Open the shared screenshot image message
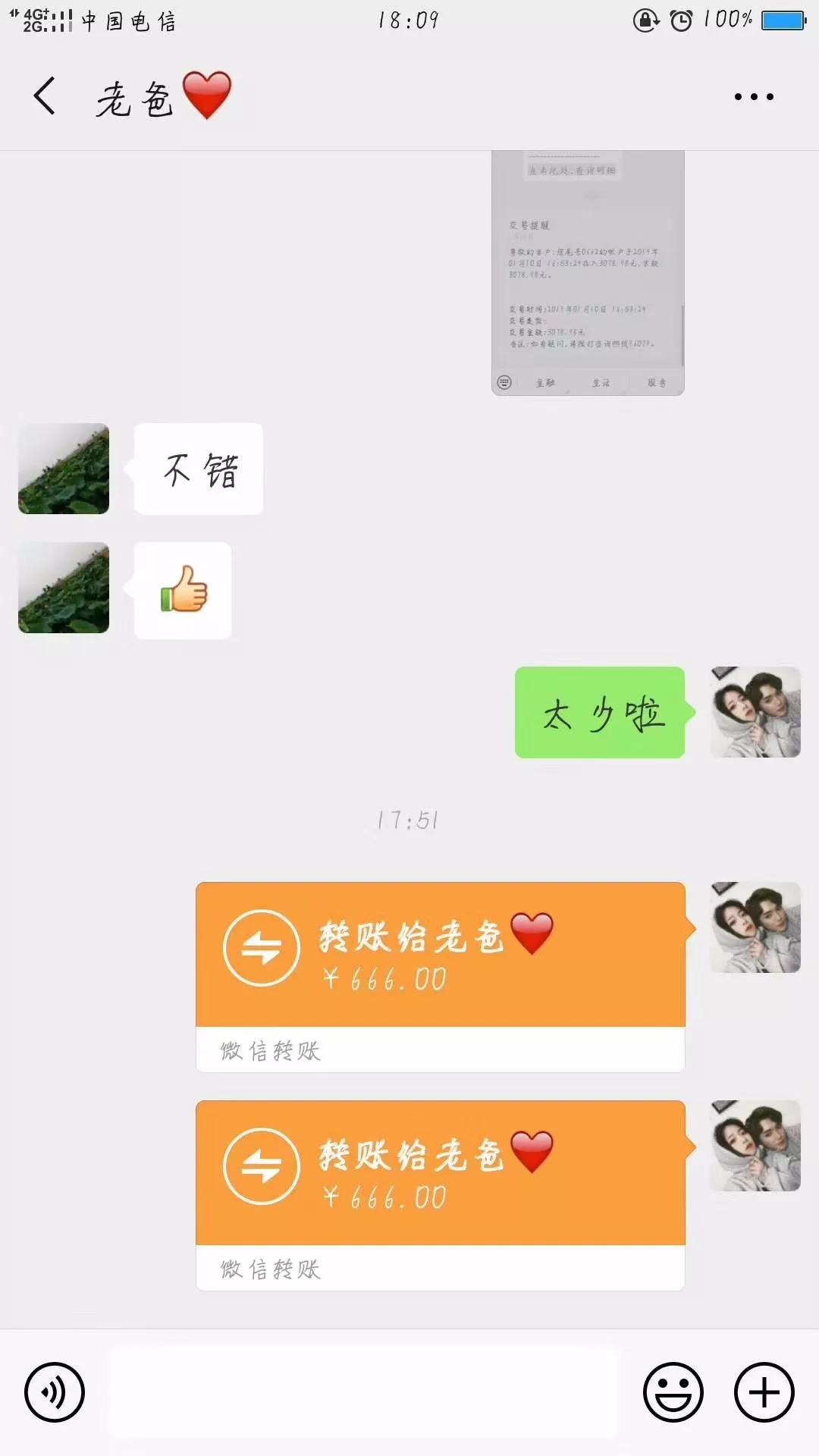 click(x=588, y=273)
